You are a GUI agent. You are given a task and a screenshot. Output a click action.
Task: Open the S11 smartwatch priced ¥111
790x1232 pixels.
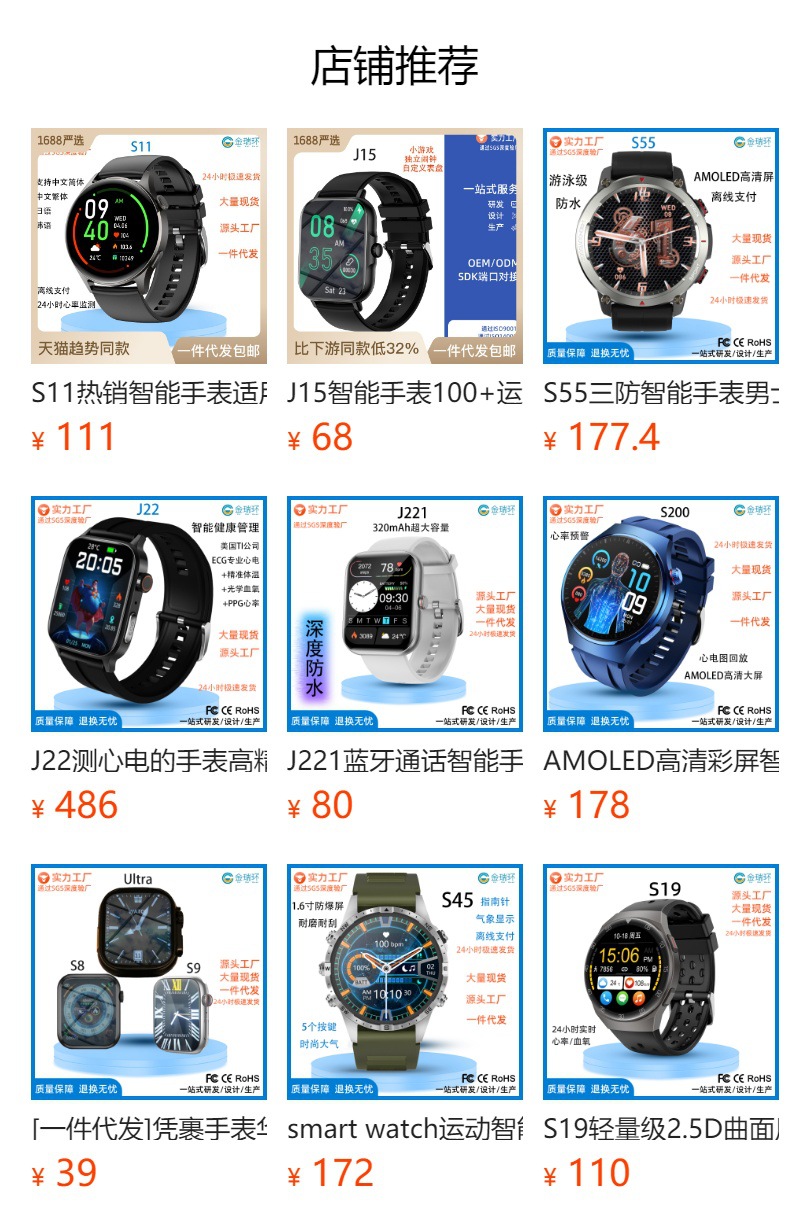(x=148, y=246)
